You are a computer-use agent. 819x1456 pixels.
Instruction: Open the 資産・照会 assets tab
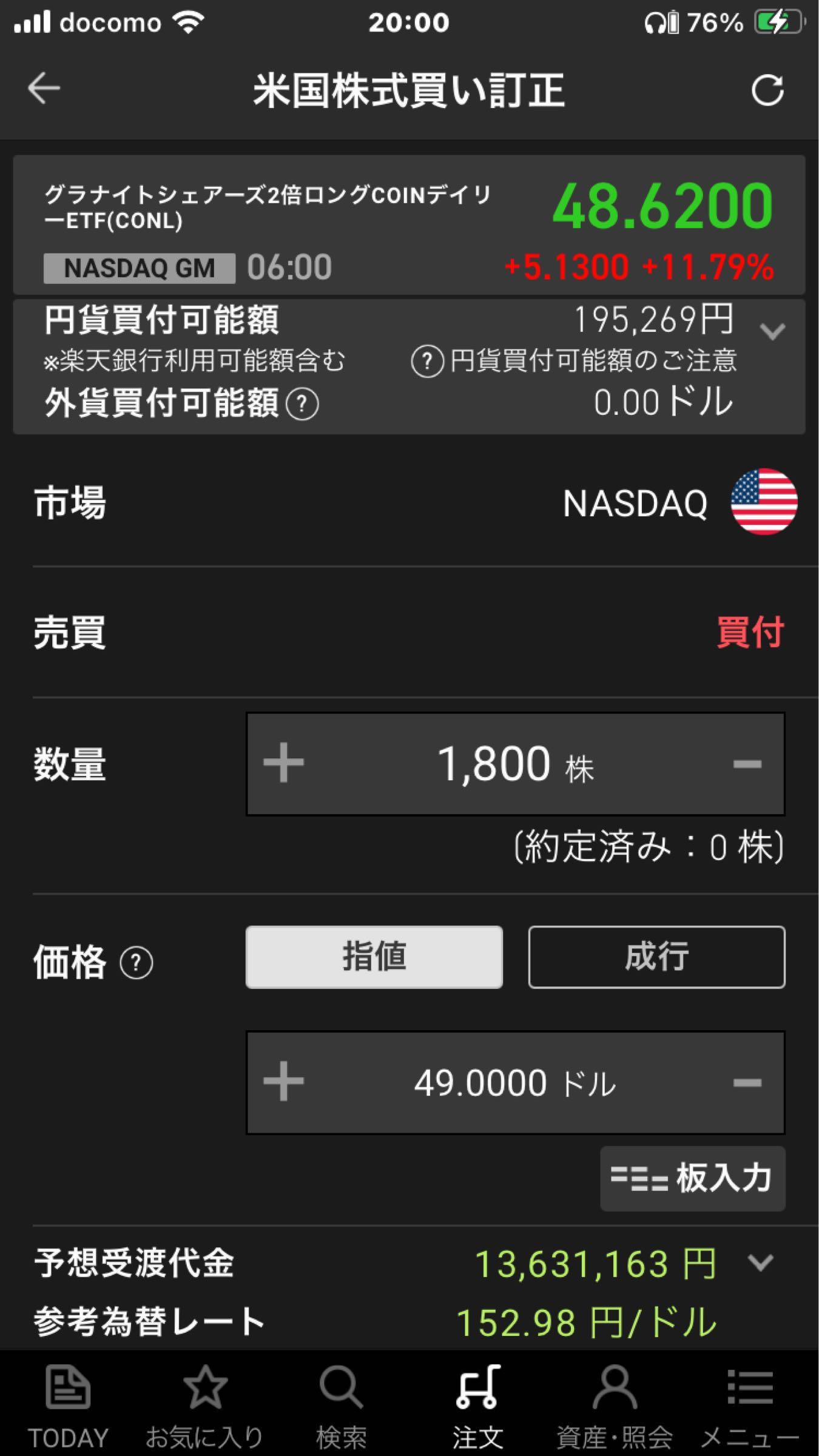tap(615, 1404)
